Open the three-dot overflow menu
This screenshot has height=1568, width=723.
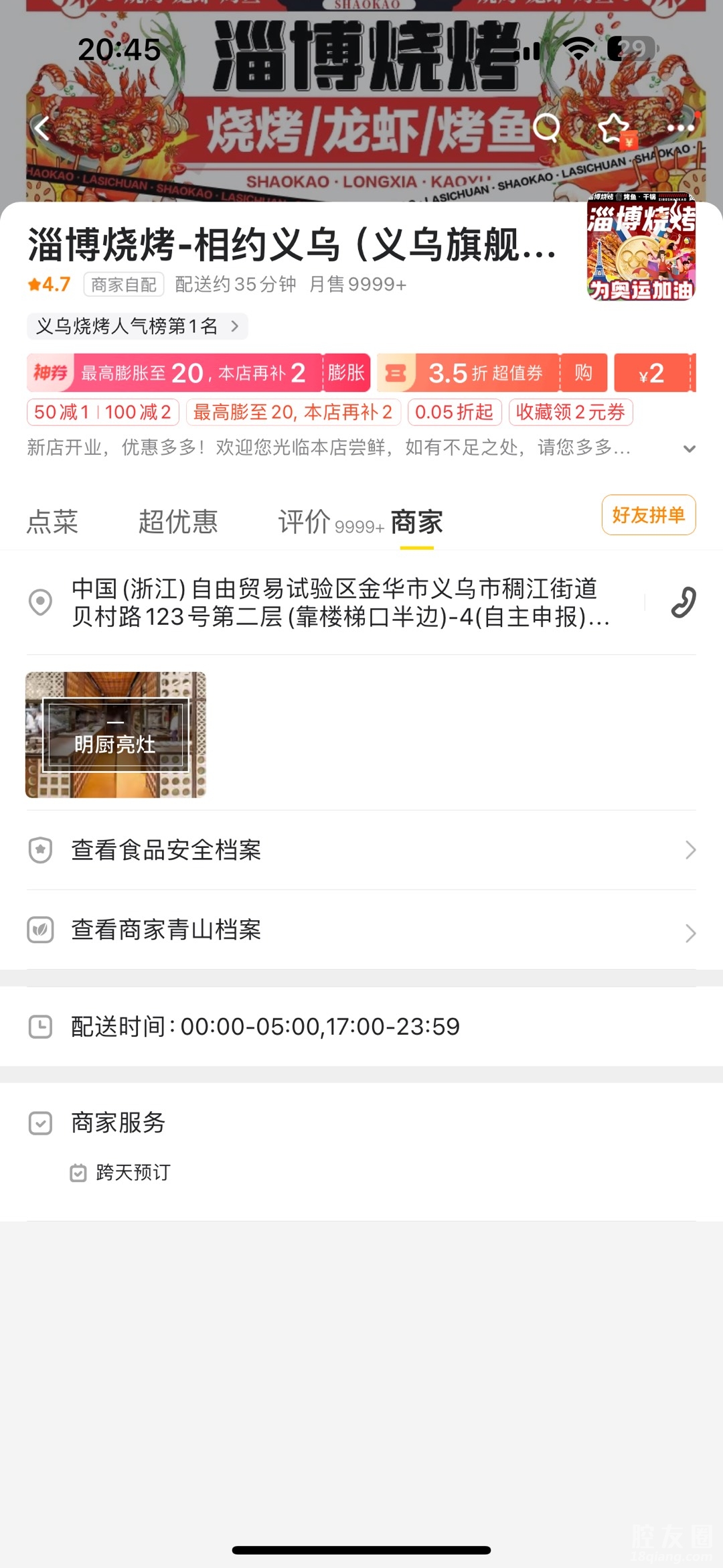click(680, 127)
